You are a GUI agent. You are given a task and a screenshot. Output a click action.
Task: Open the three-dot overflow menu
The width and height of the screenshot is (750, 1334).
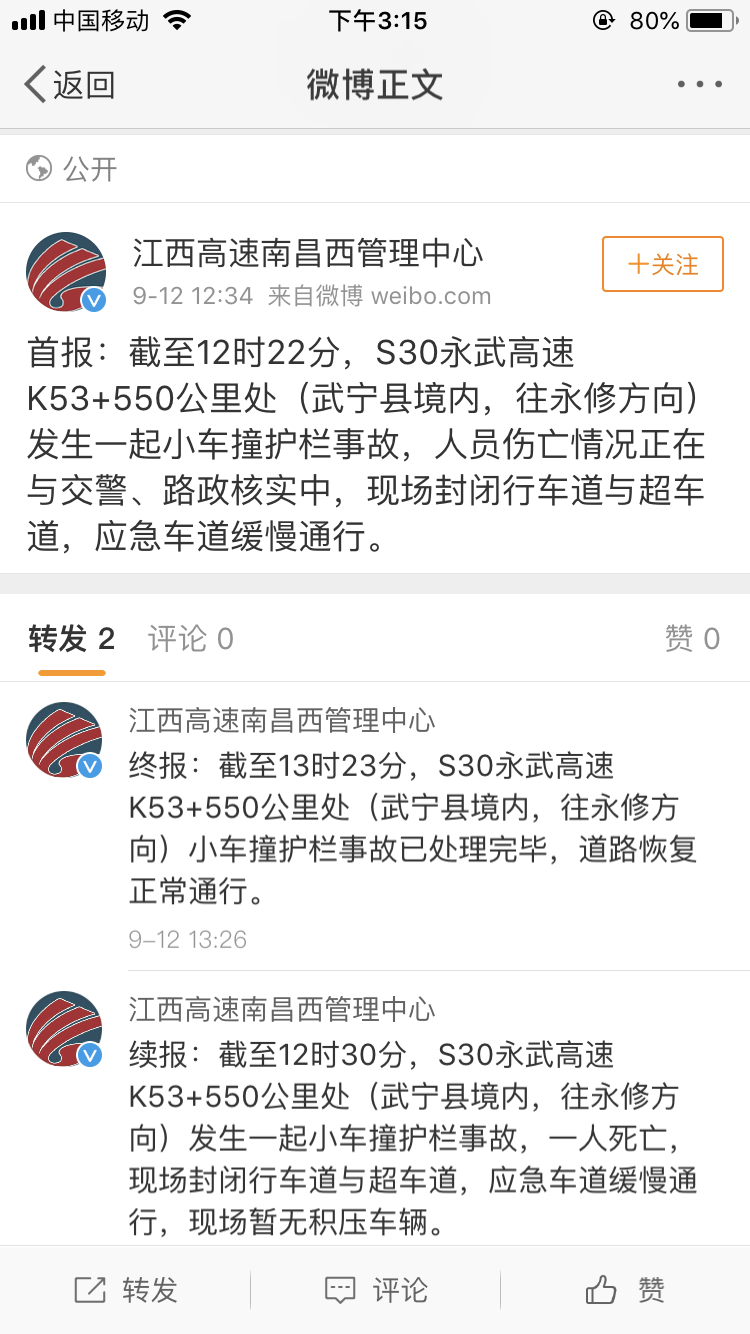(699, 85)
